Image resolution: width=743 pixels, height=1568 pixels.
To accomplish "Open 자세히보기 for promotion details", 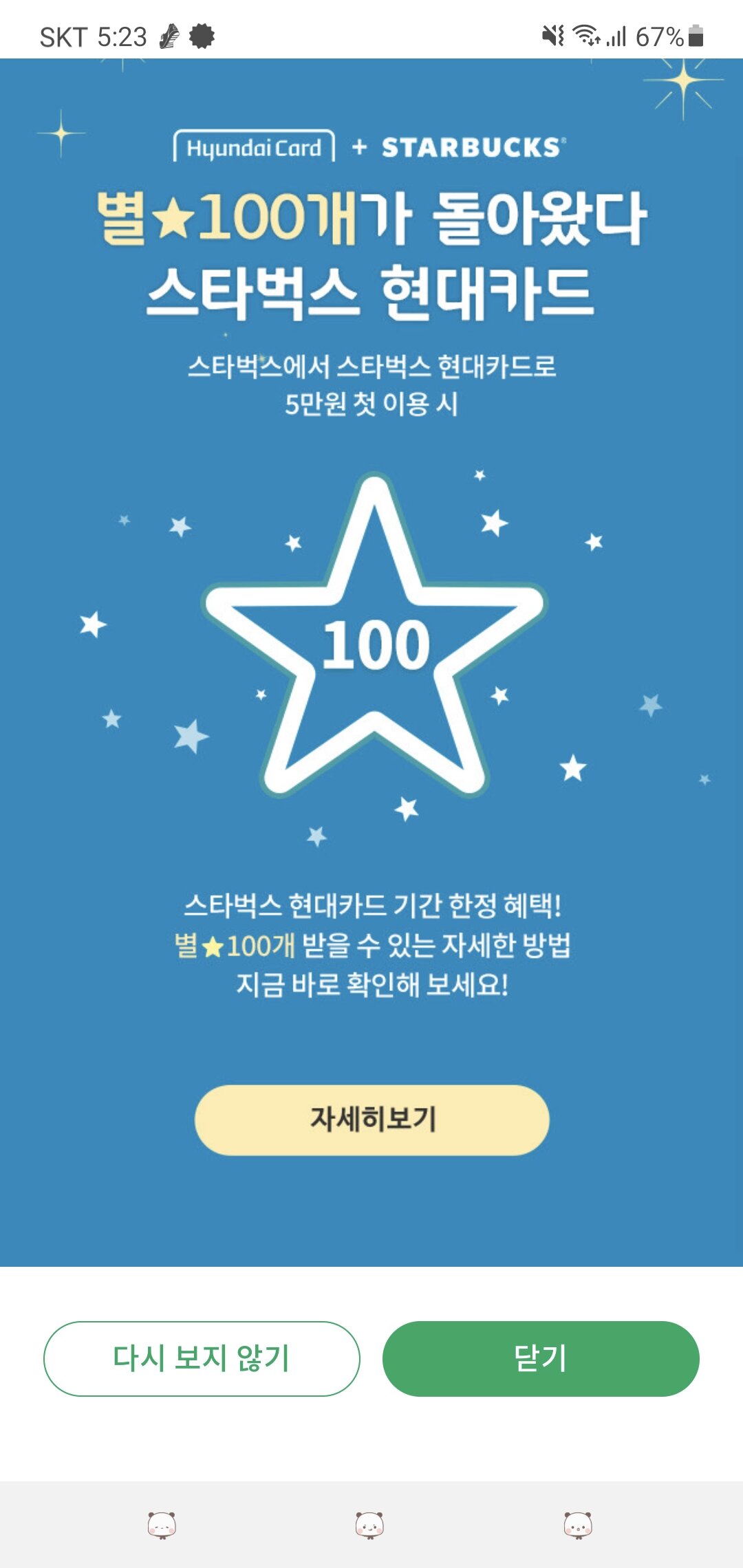I will coord(371,1120).
